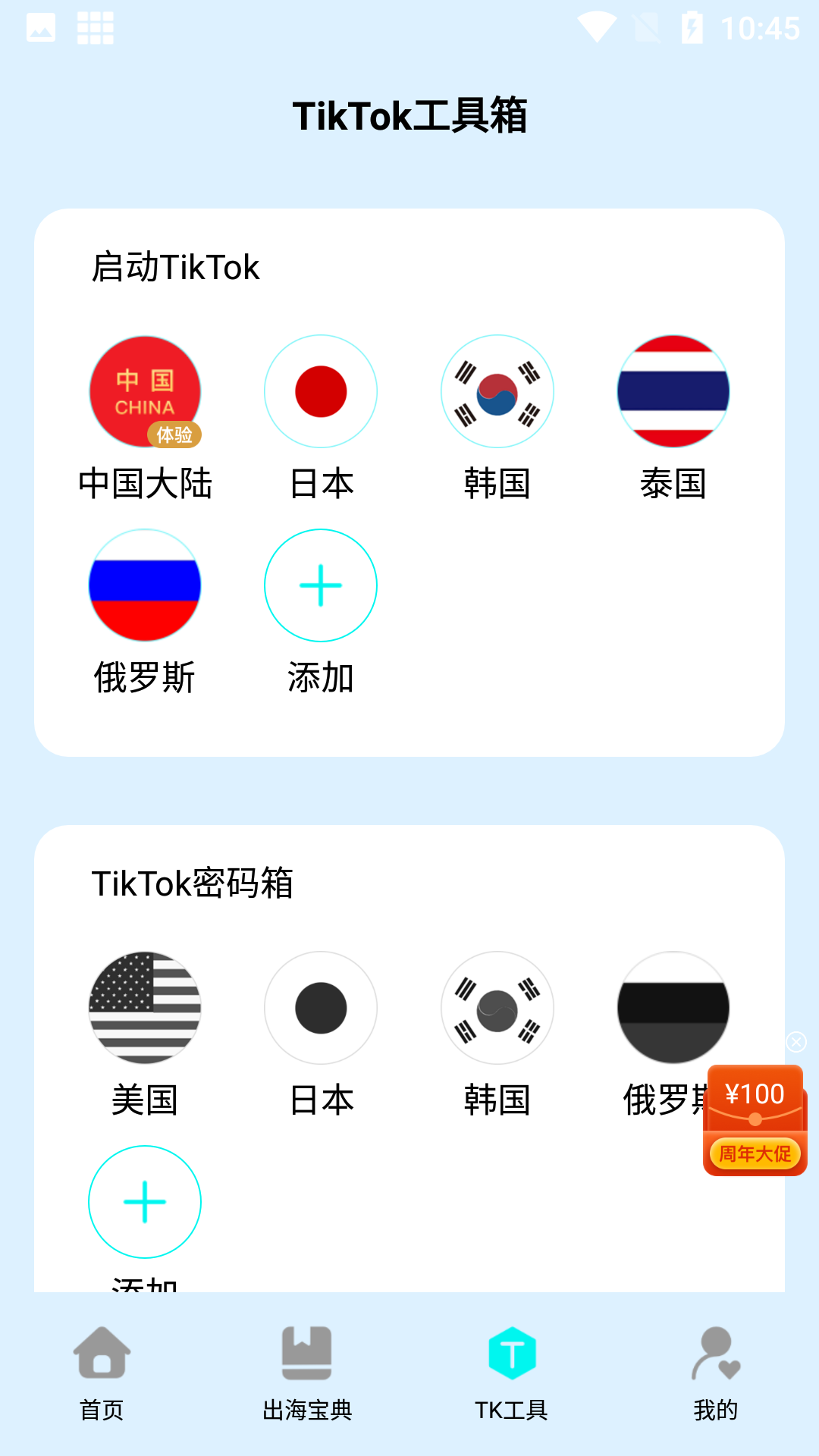Launch TikTok for 泰国
819x1456 pixels.
pos(673,392)
